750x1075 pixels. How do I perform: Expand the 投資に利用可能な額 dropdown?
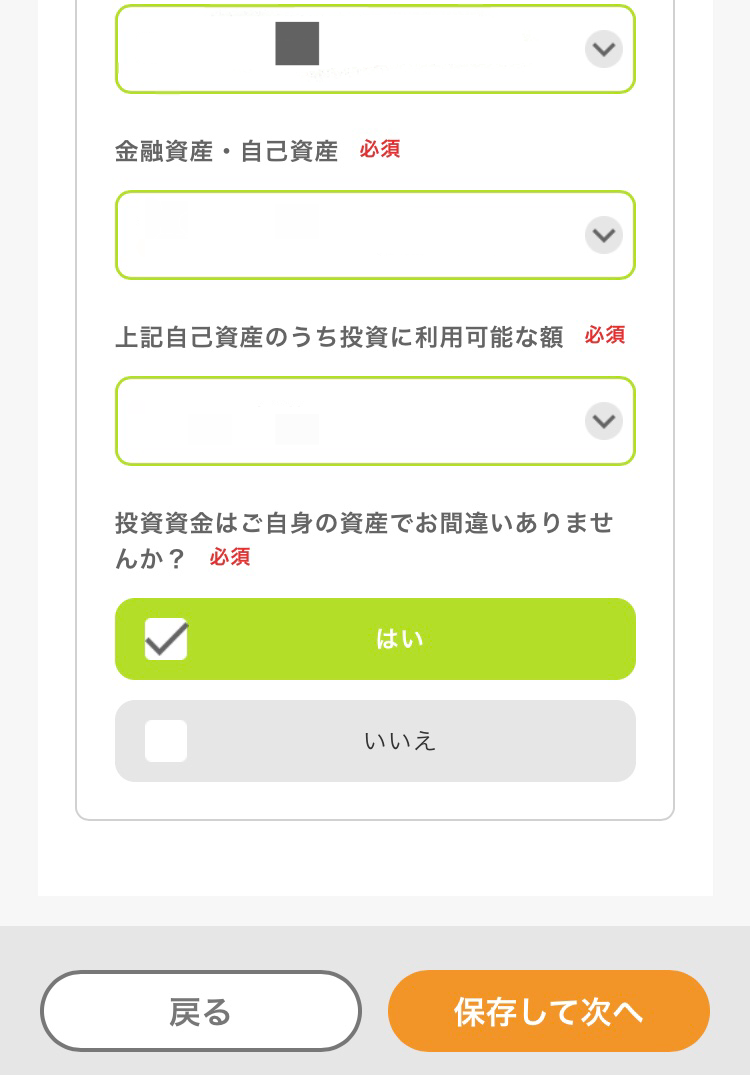pyautogui.click(x=375, y=421)
